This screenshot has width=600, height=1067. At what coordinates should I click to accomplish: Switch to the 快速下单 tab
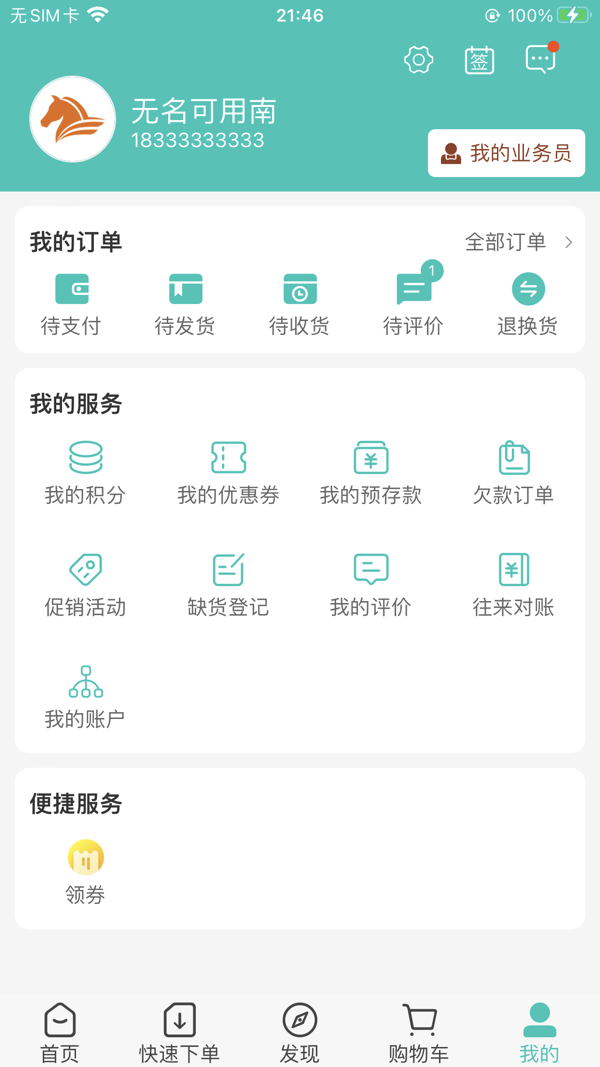(179, 1033)
